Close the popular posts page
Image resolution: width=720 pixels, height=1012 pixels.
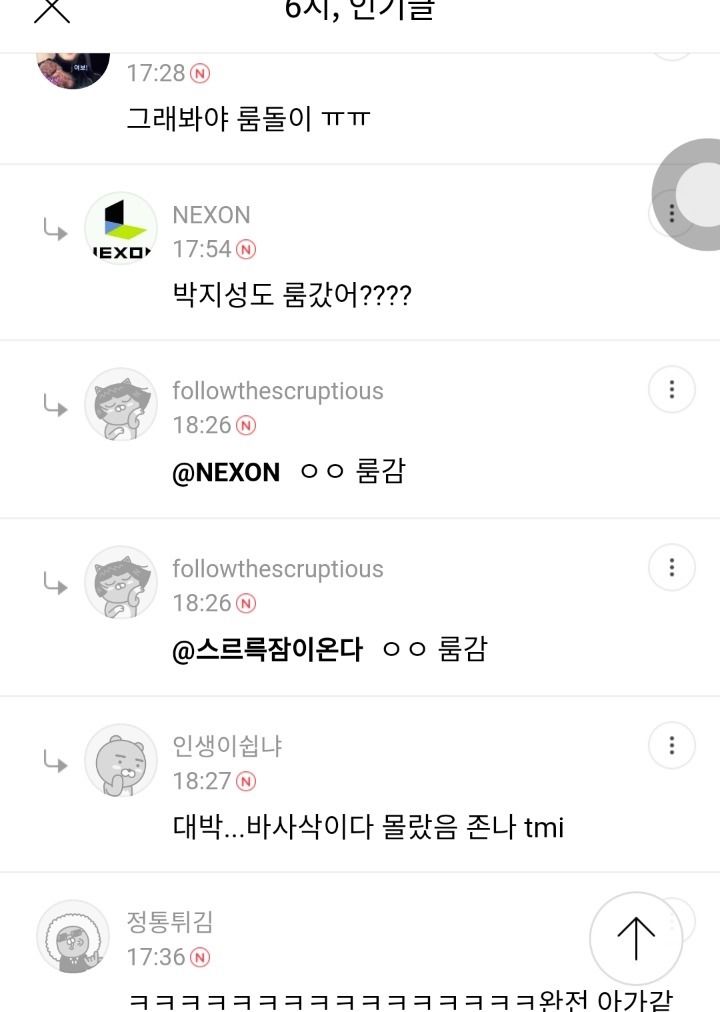(52, 9)
